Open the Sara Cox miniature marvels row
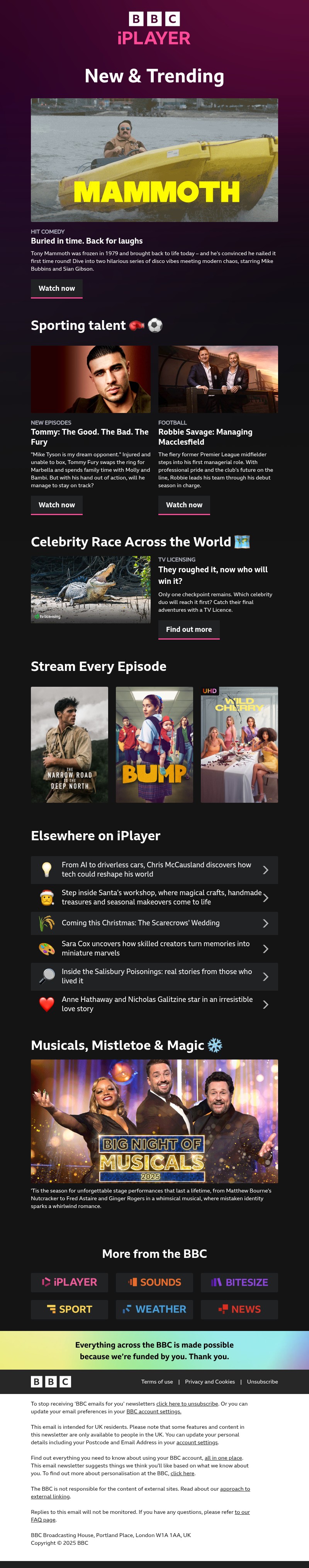Screen dimensions: 309x1568 pyautogui.click(x=154, y=949)
